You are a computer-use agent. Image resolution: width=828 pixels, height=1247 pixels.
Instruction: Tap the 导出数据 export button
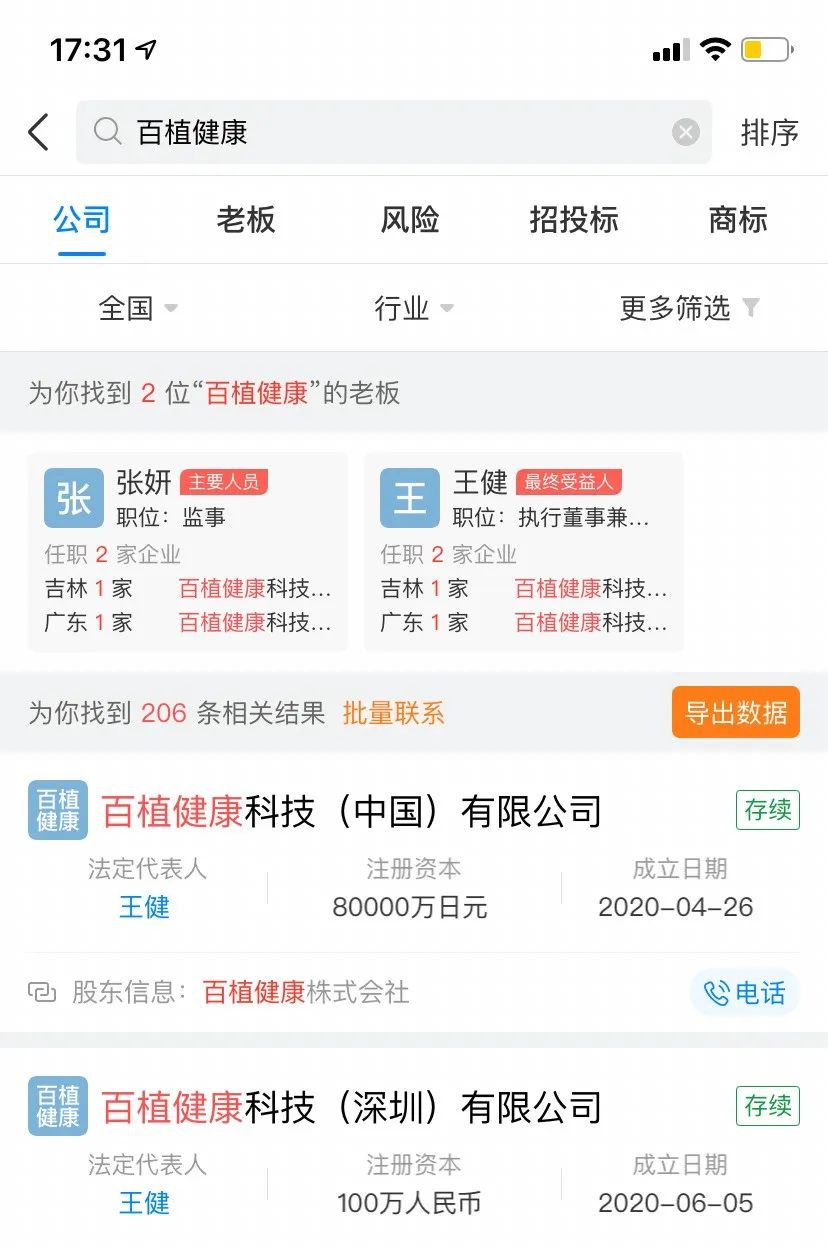coord(735,713)
